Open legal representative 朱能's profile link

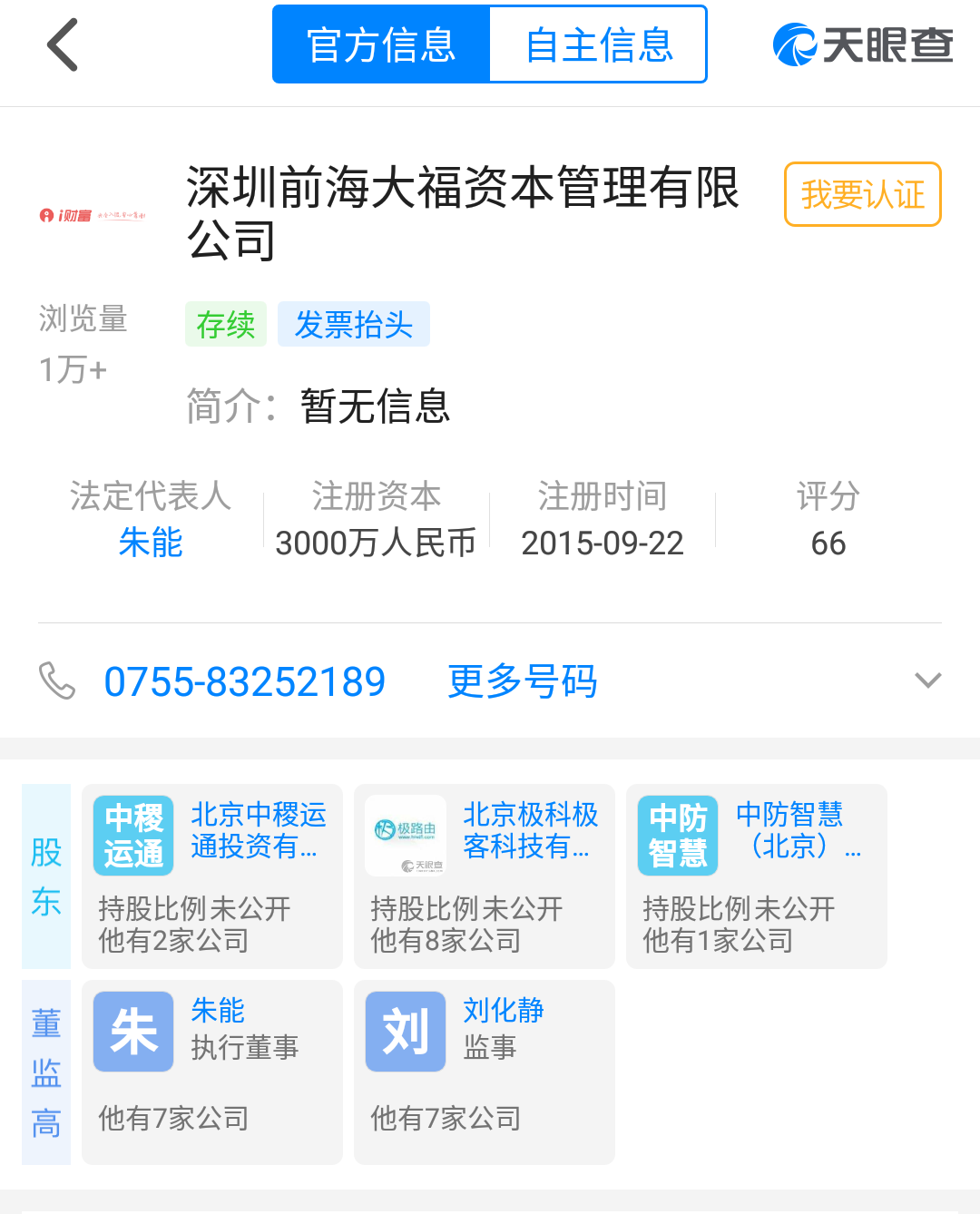click(151, 543)
